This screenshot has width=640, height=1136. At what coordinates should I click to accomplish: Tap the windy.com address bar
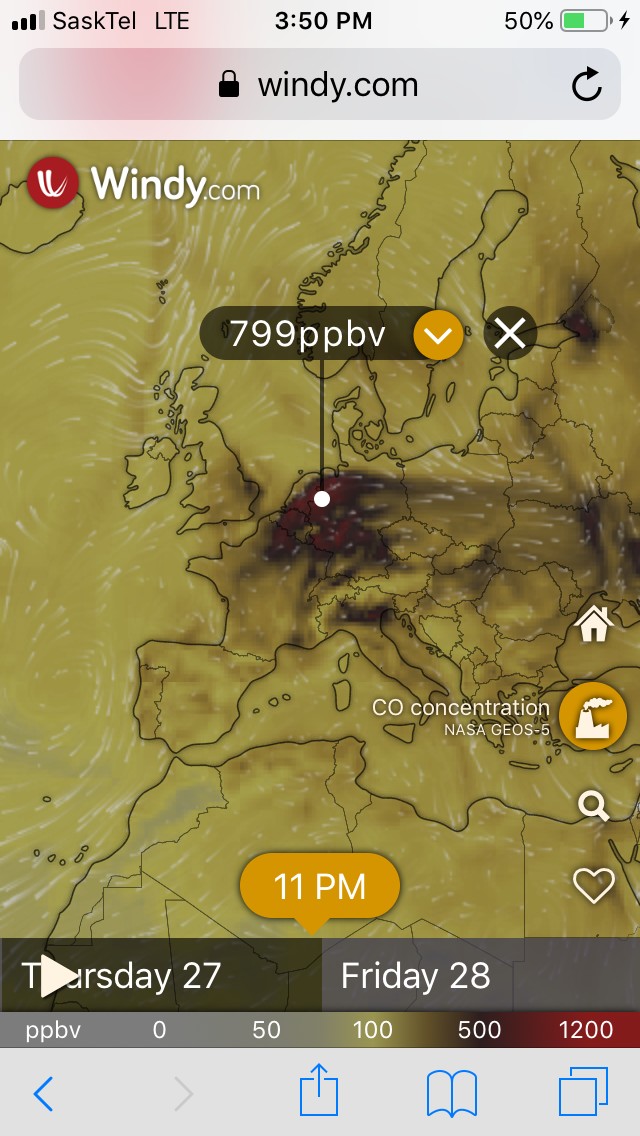[320, 85]
